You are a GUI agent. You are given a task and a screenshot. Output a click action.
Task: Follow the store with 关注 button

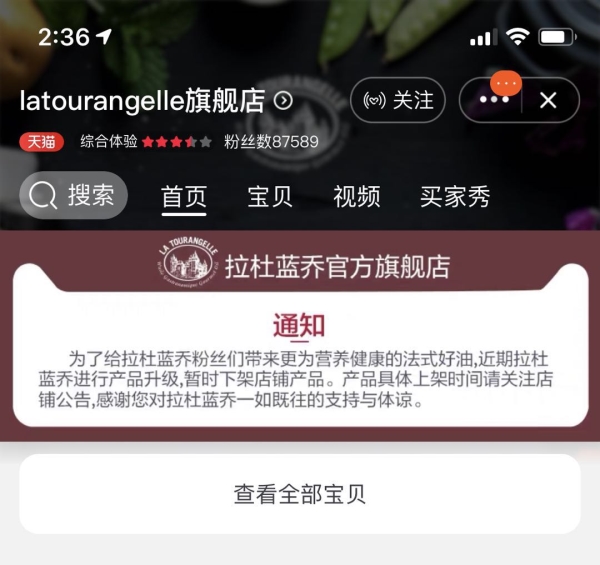(x=398, y=100)
